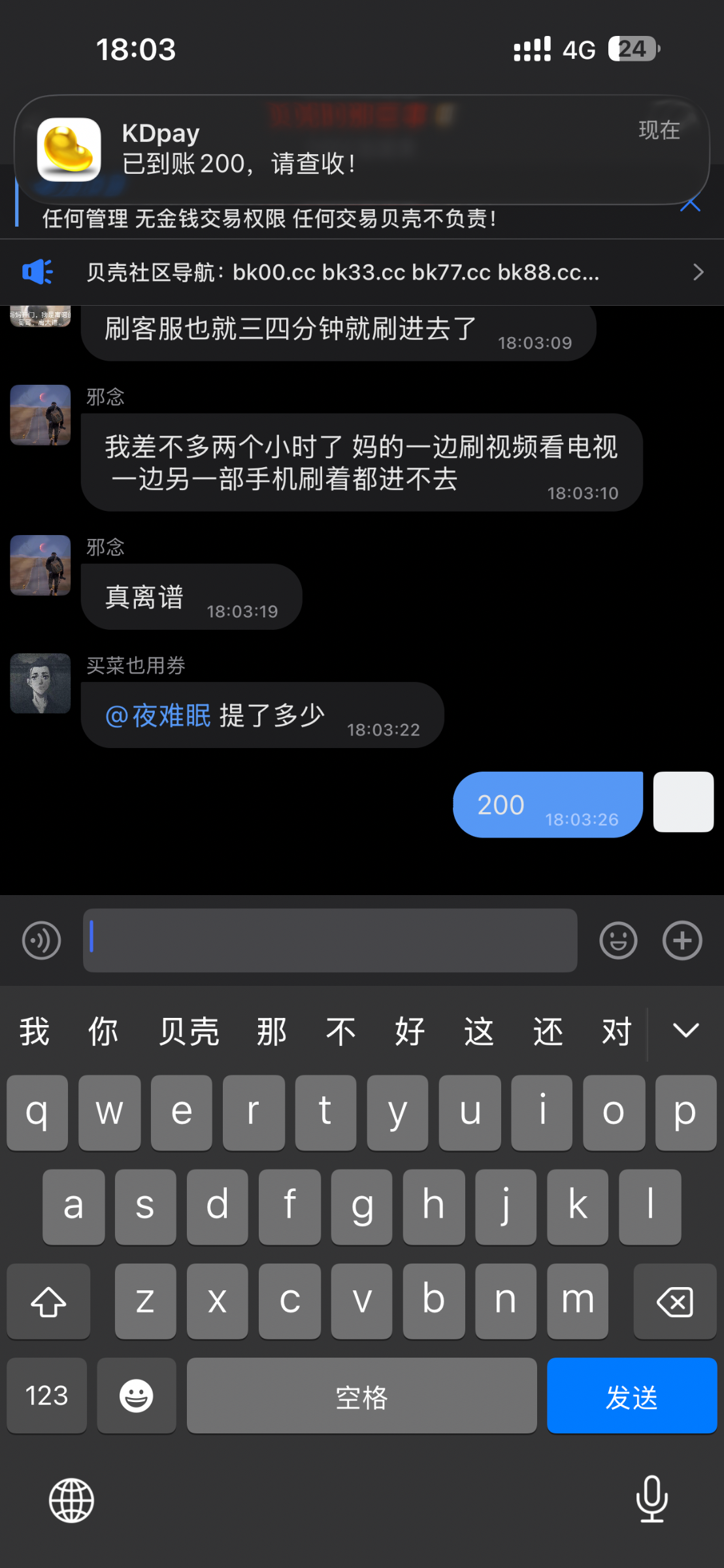The image size is (724, 1568).
Task: Close the pinned notice with the X
Action: click(690, 204)
